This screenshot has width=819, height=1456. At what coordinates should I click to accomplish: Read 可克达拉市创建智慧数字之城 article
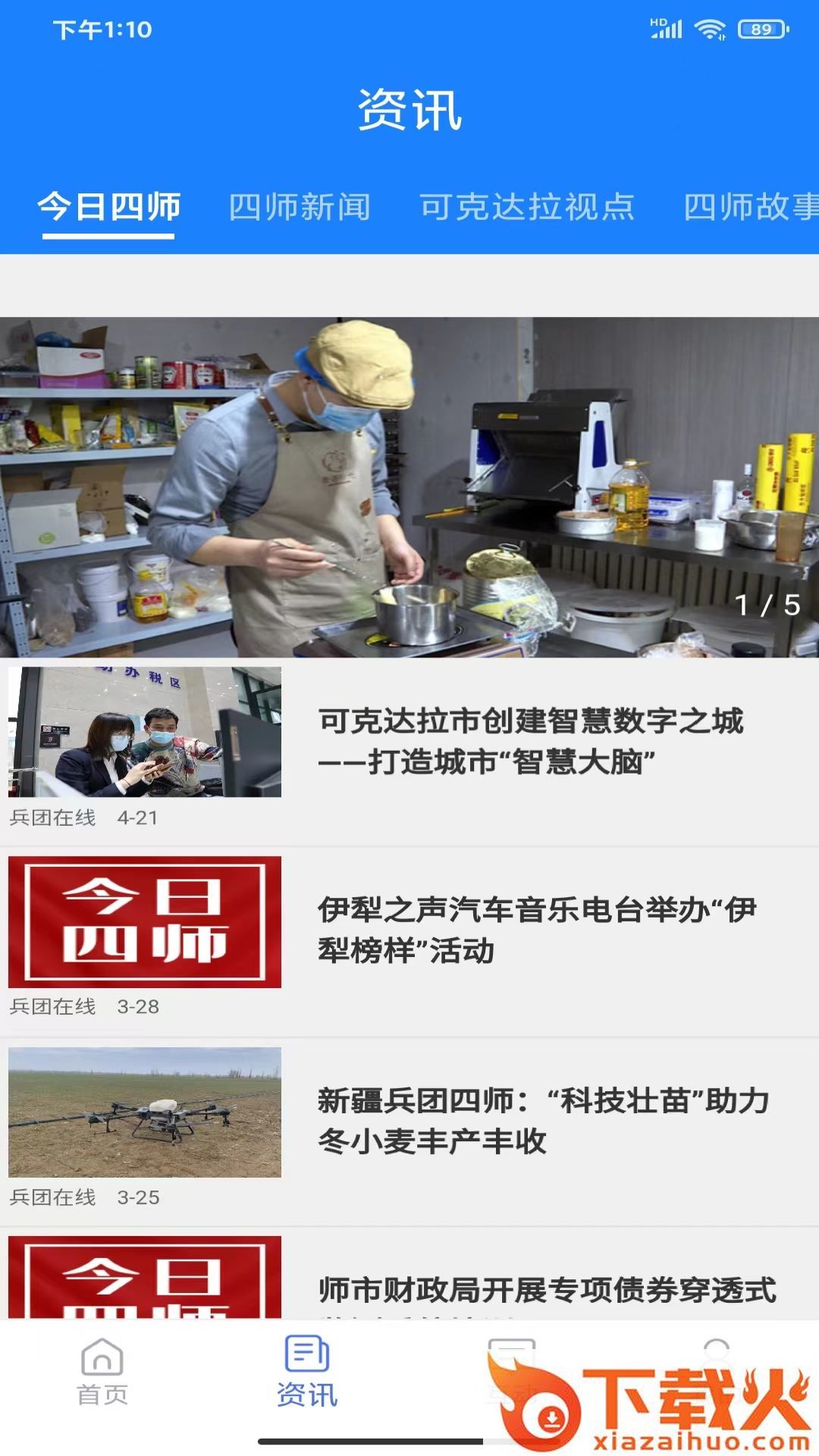[531, 741]
